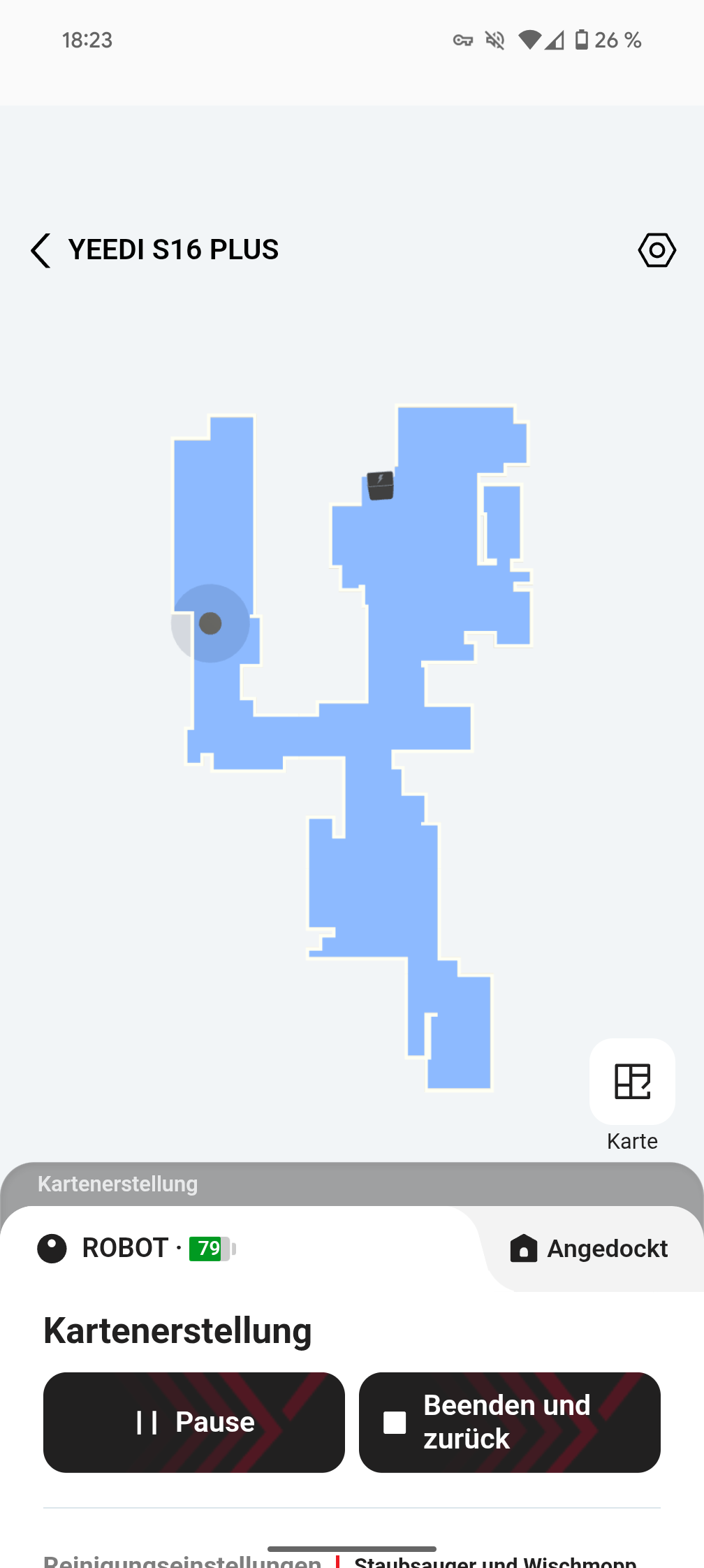The width and height of the screenshot is (704, 1568).
Task: Open the Karte map management
Action: [x=632, y=1082]
